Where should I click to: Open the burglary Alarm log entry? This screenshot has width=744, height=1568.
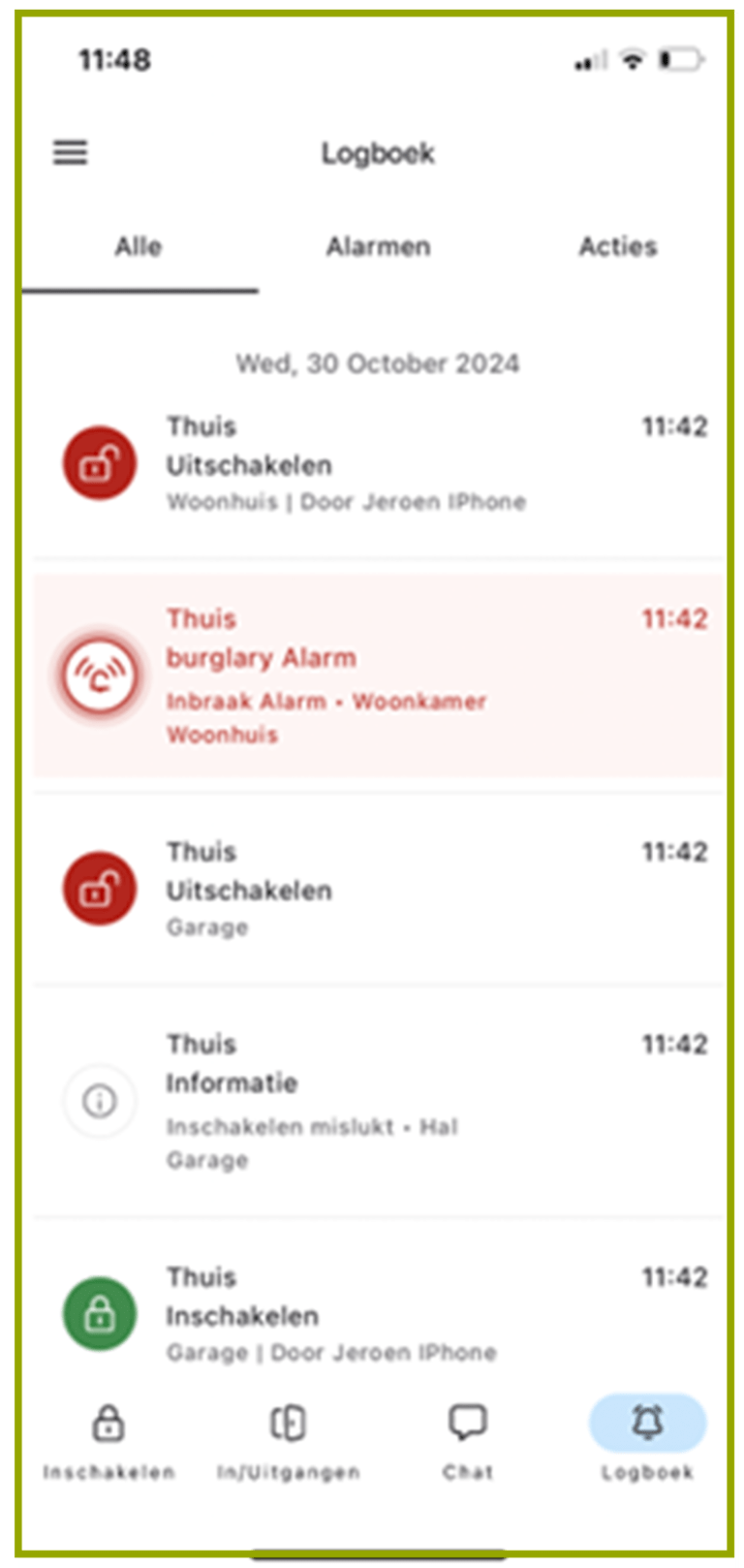(x=378, y=675)
